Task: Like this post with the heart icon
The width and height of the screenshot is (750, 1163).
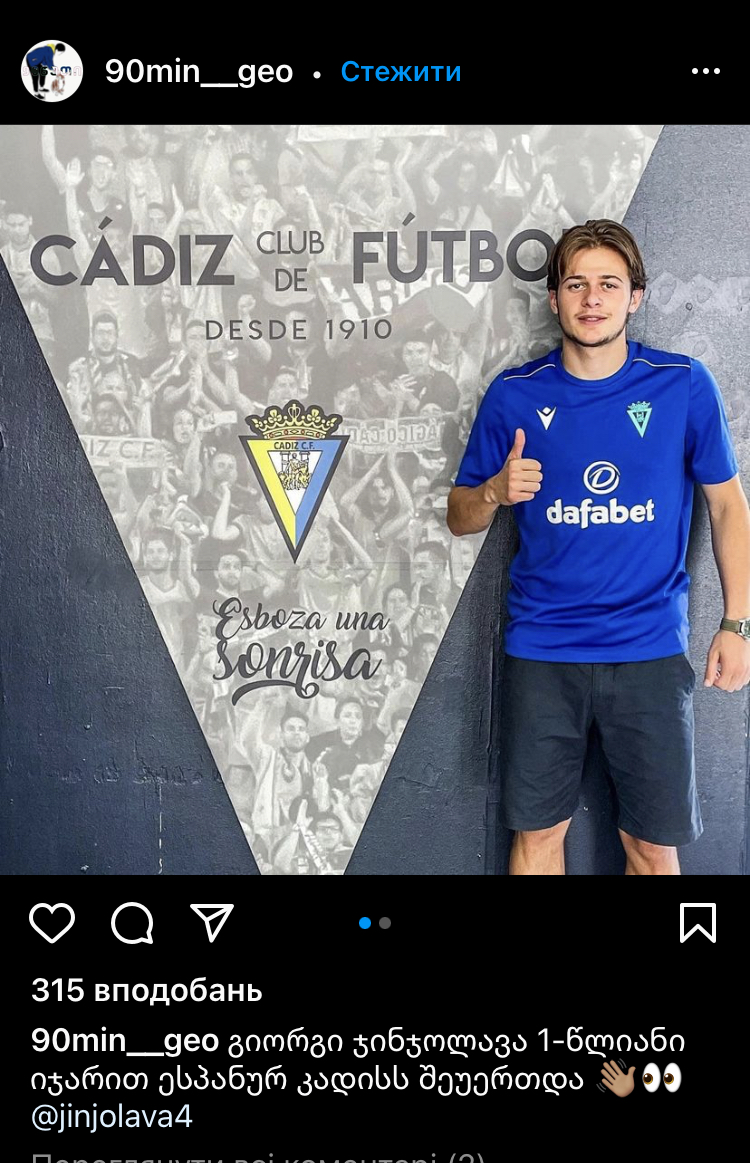Action: (52, 923)
